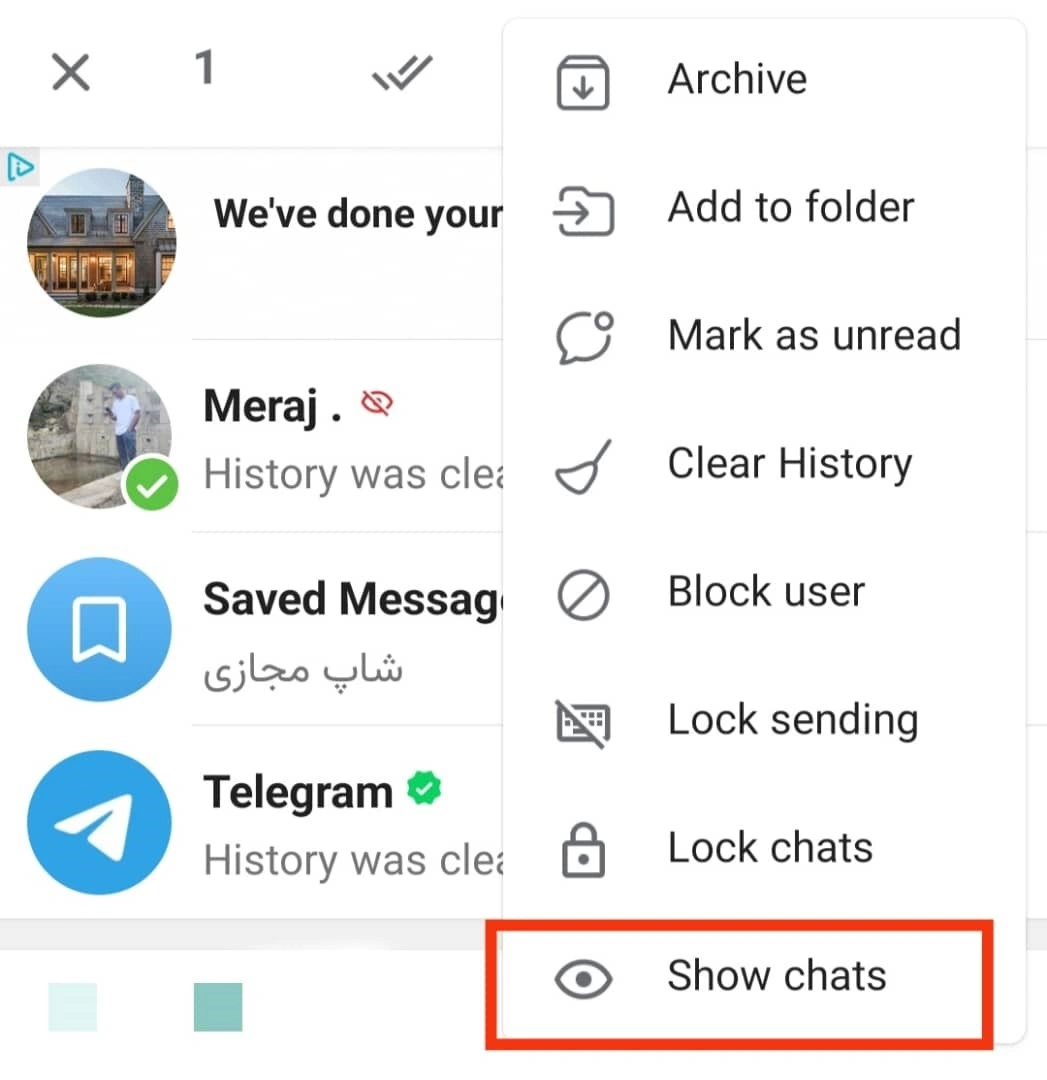This screenshot has height=1080, width=1047.
Task: Select Show chats in the menu
Action: click(x=775, y=976)
